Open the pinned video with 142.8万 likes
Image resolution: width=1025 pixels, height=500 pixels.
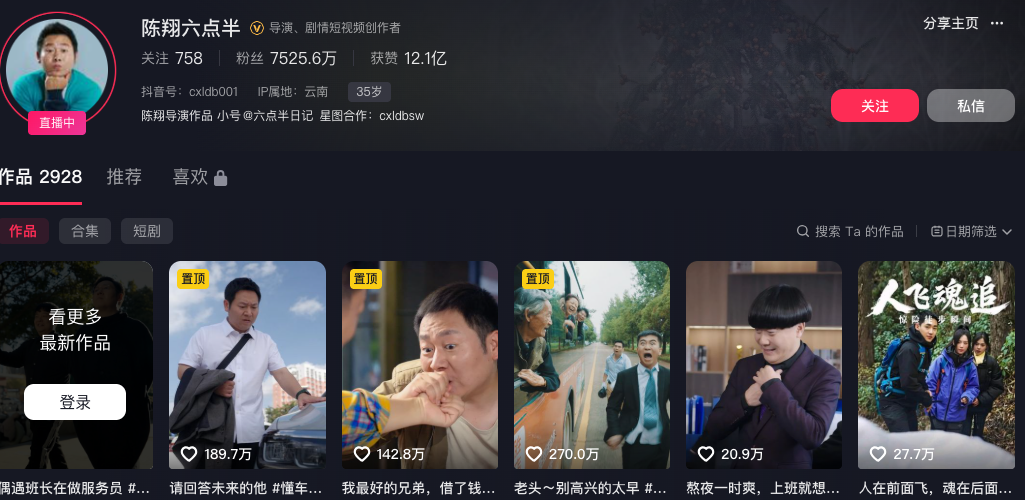[x=420, y=365]
